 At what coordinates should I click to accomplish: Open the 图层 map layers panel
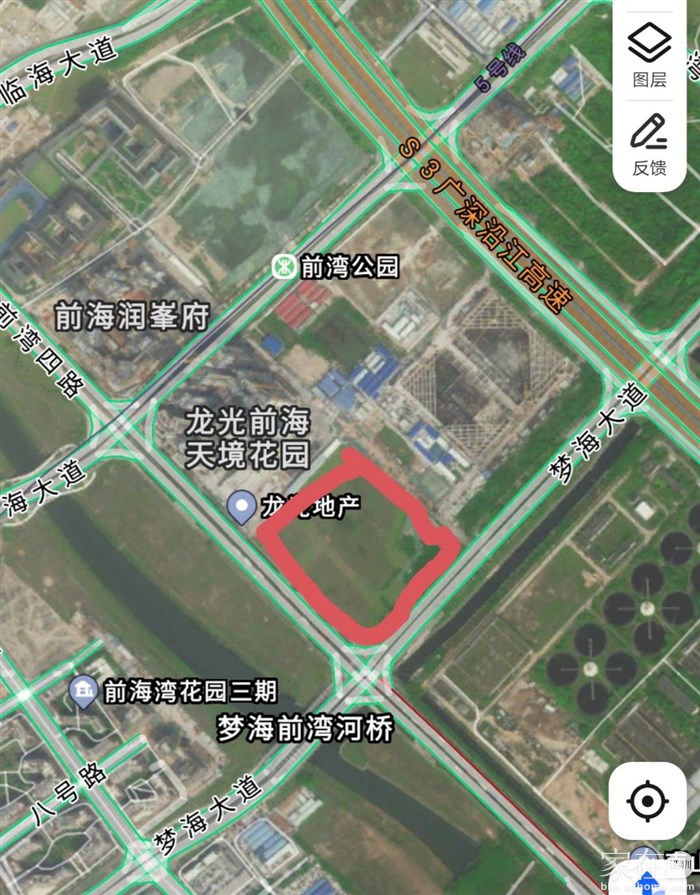[x=649, y=55]
